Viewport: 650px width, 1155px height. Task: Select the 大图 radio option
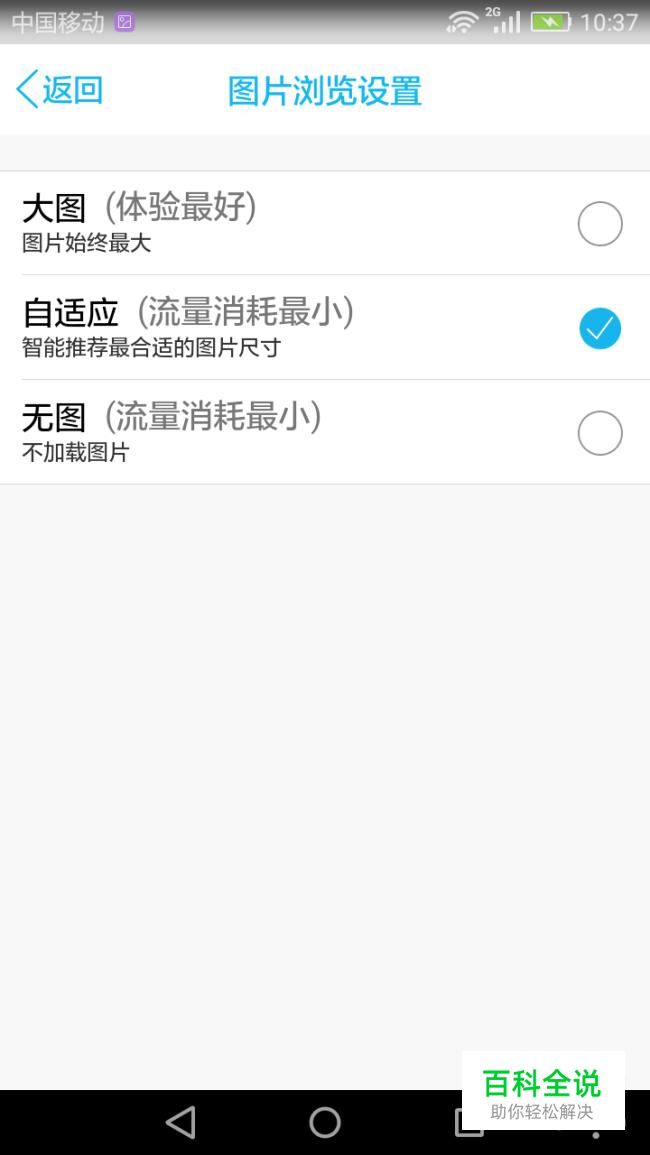pos(600,223)
